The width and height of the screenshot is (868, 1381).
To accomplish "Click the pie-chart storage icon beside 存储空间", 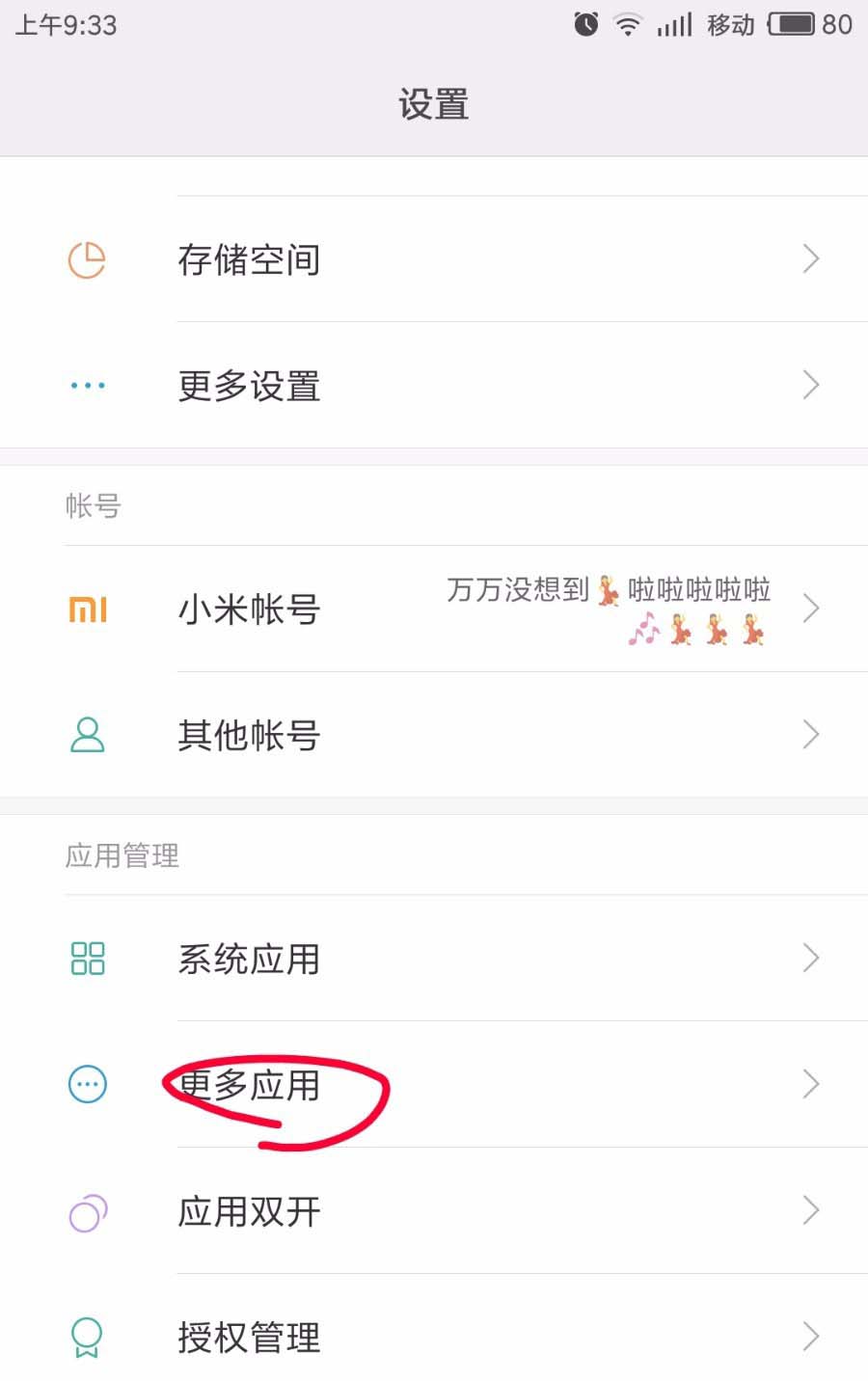I will pos(86,259).
